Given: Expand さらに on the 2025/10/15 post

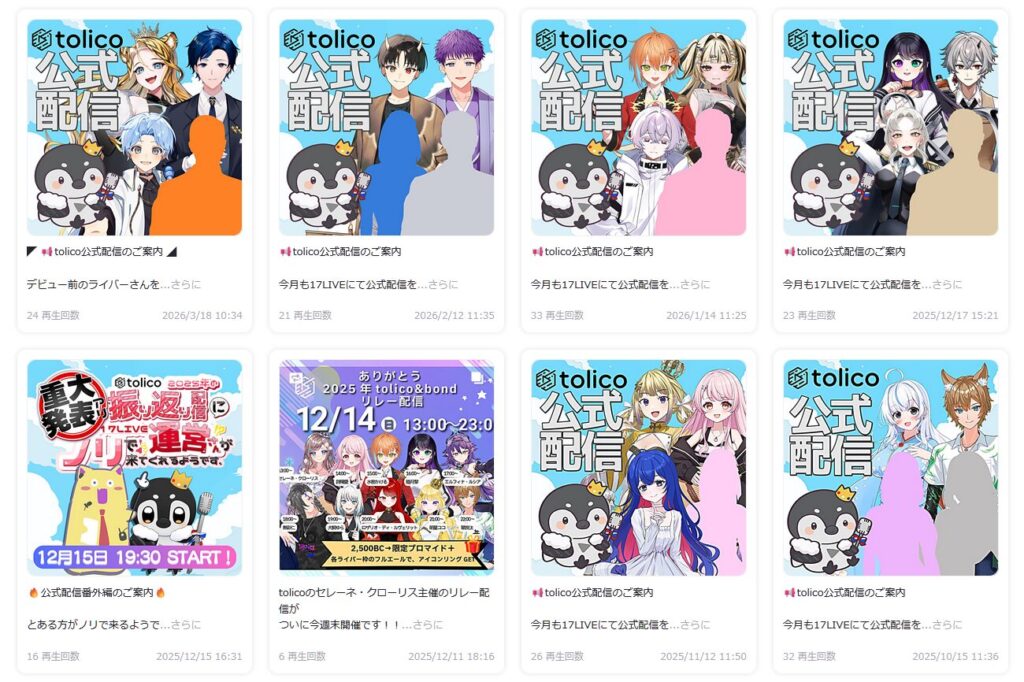Looking at the screenshot, I should [x=947, y=625].
